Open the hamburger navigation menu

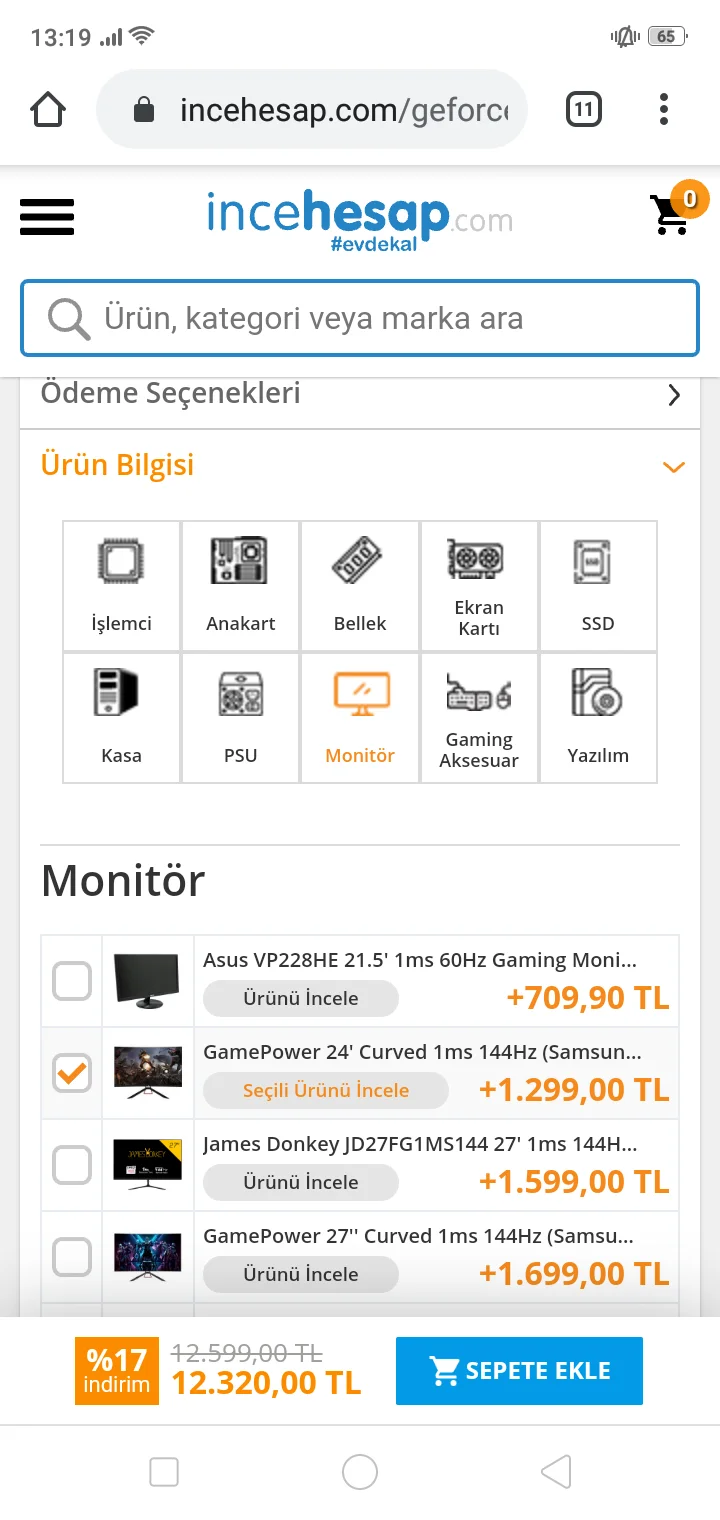[x=46, y=217]
